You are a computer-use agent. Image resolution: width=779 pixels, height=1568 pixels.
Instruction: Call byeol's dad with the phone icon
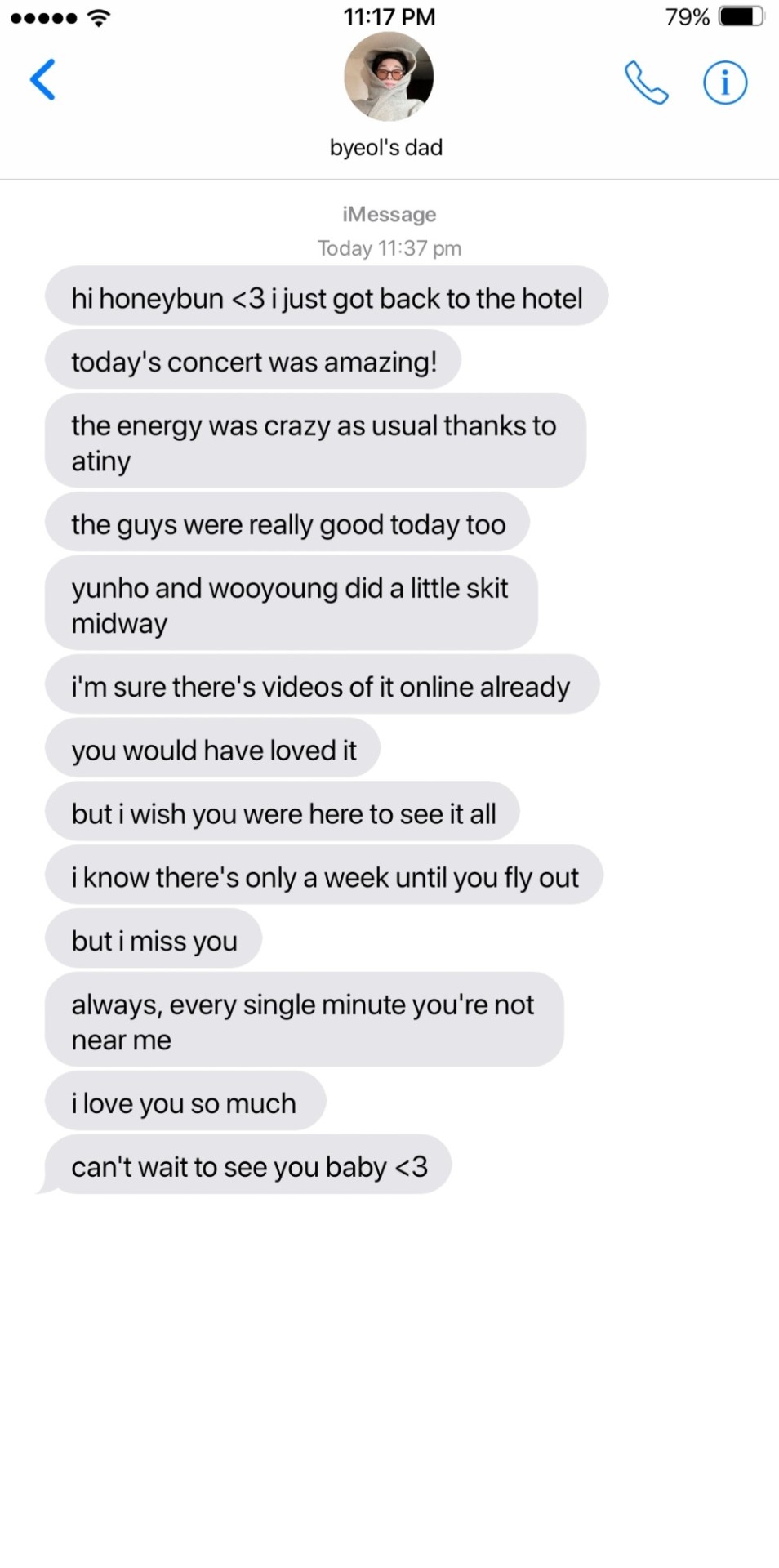click(646, 82)
